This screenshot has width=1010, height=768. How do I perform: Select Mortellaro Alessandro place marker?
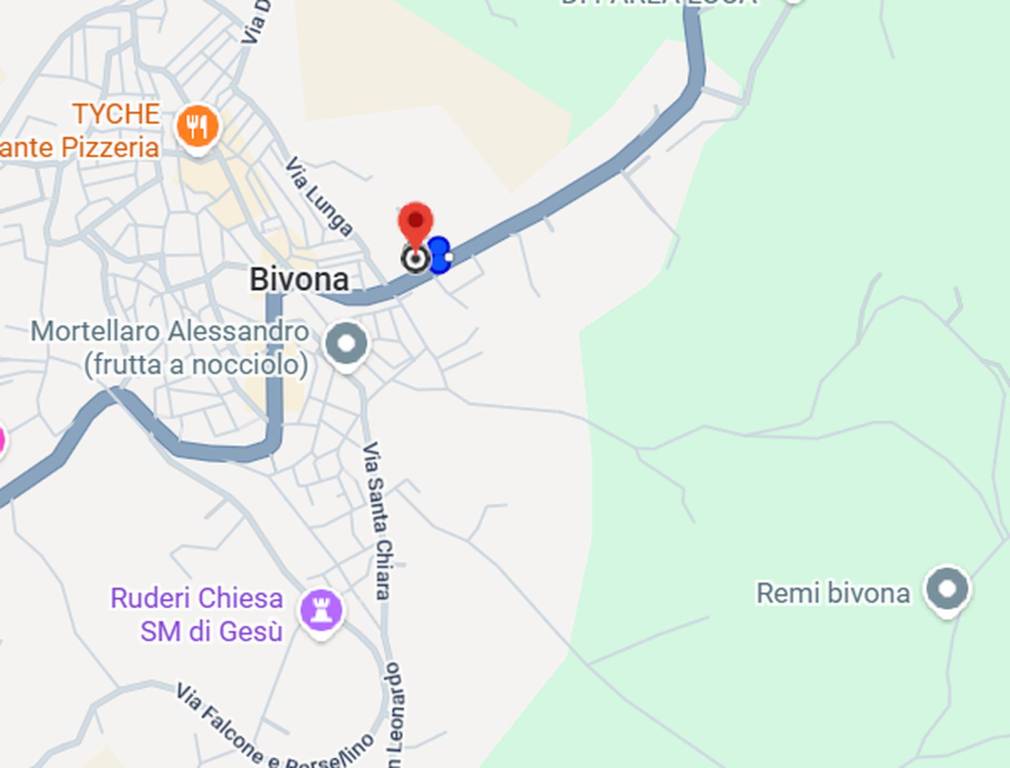coord(347,344)
